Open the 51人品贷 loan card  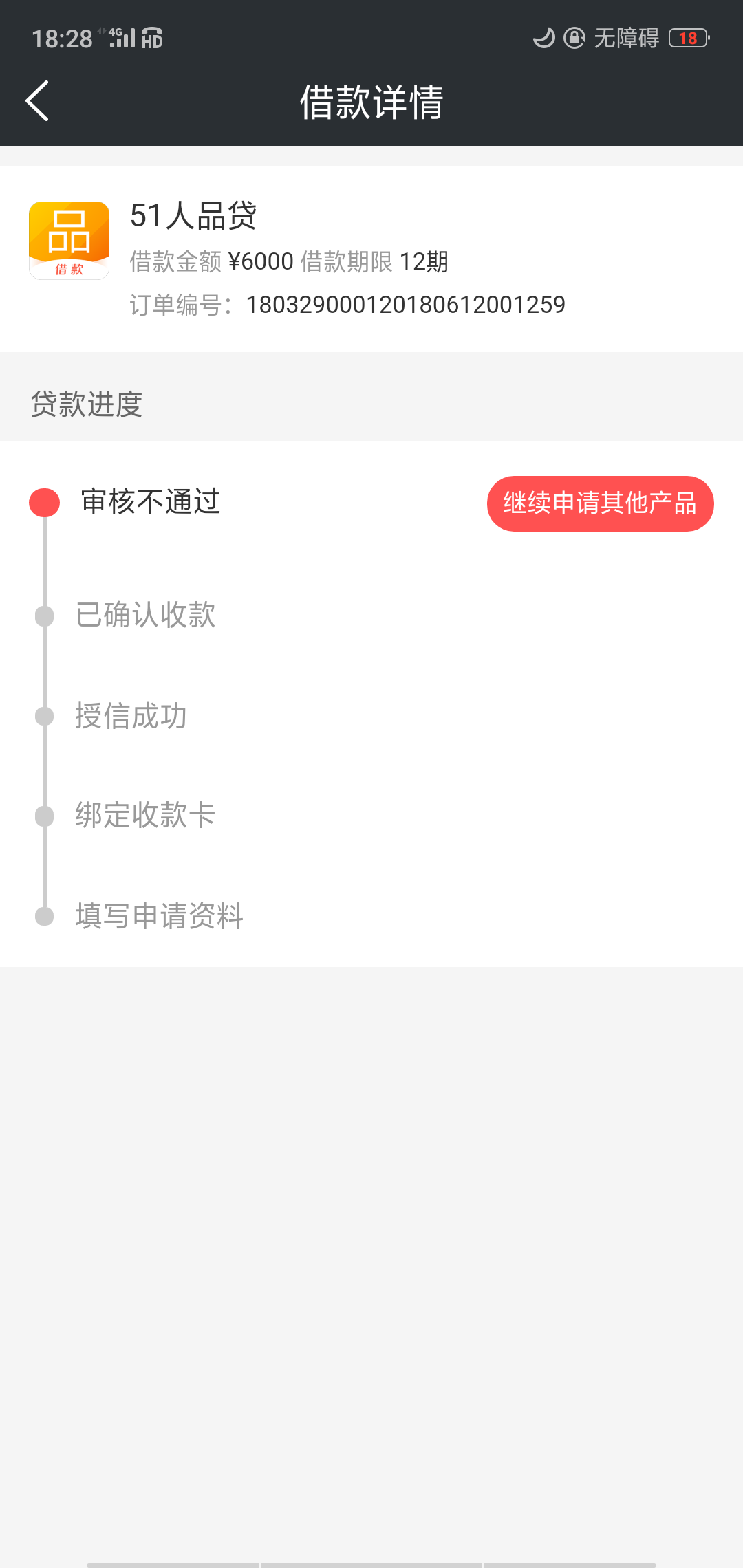point(371,259)
